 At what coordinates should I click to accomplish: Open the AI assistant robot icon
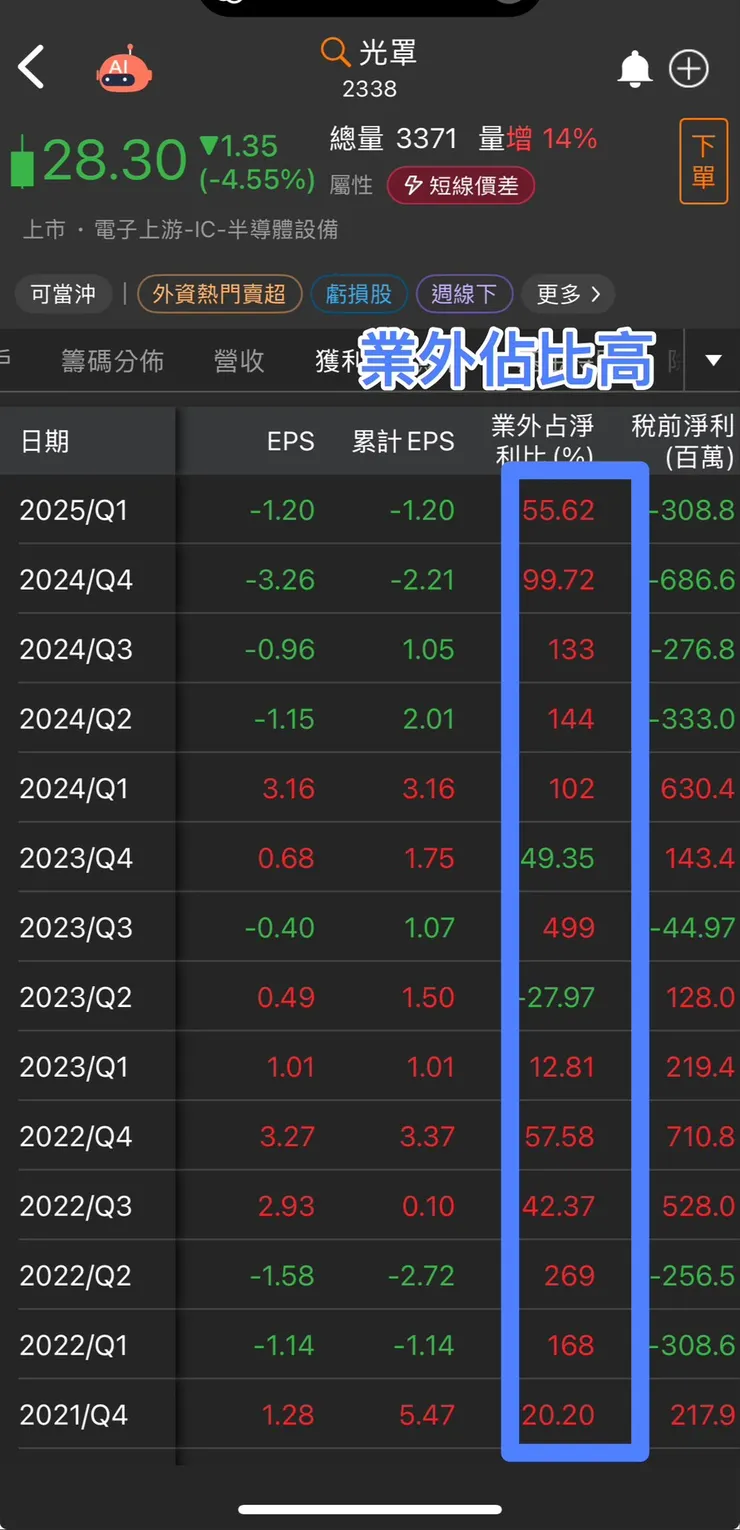122,68
